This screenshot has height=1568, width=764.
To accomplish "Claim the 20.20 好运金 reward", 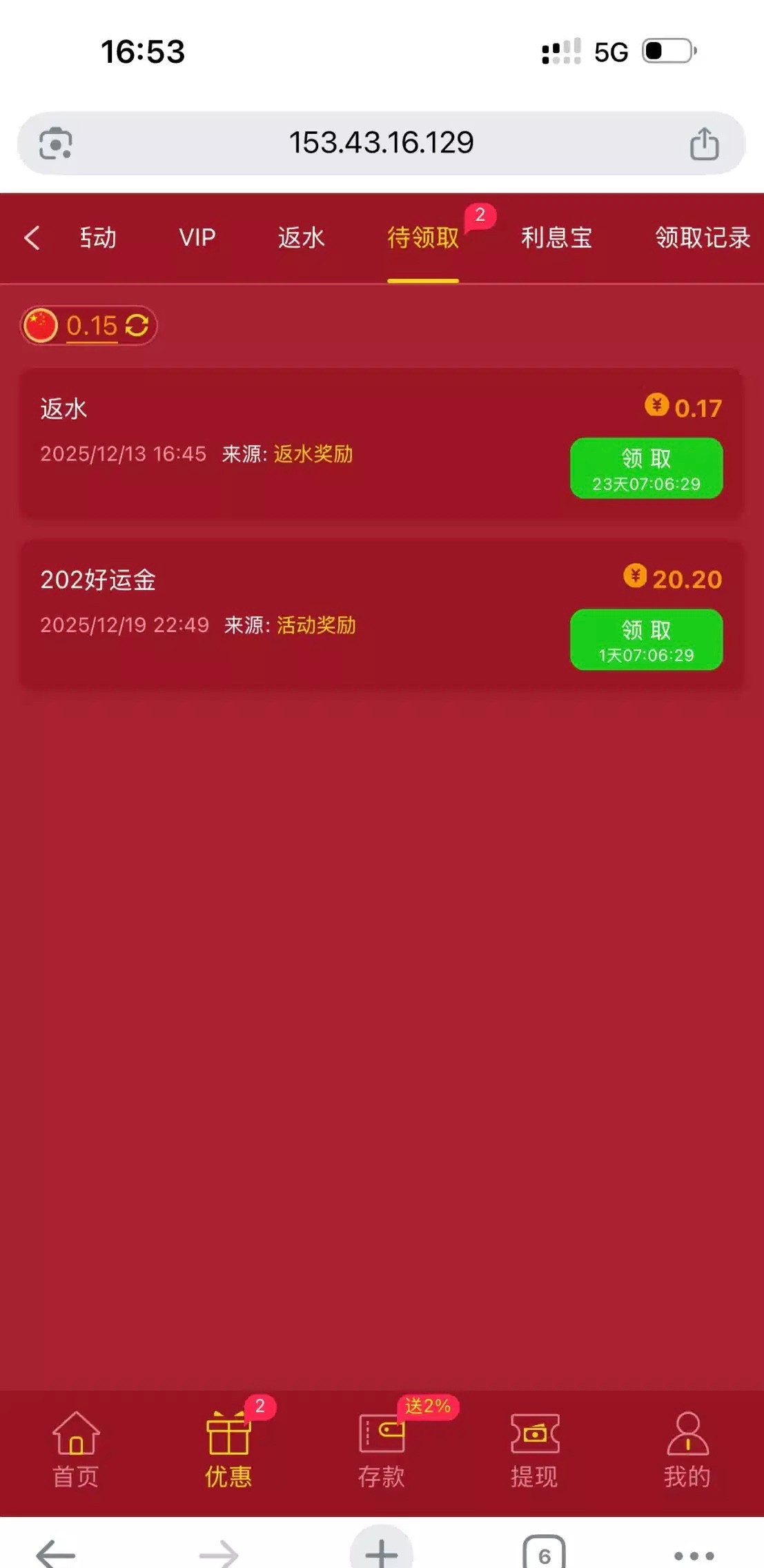I will [646, 639].
